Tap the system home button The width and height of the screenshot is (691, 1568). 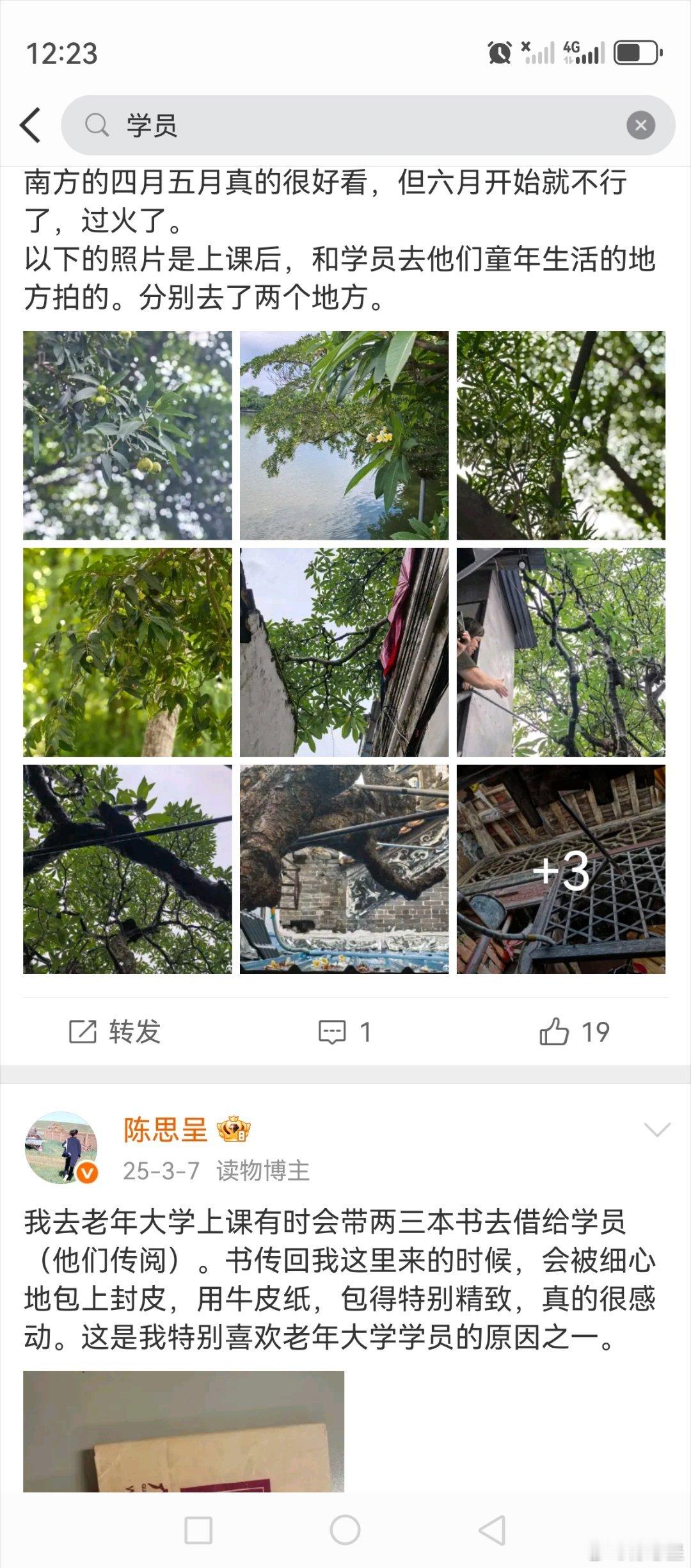(345, 1531)
